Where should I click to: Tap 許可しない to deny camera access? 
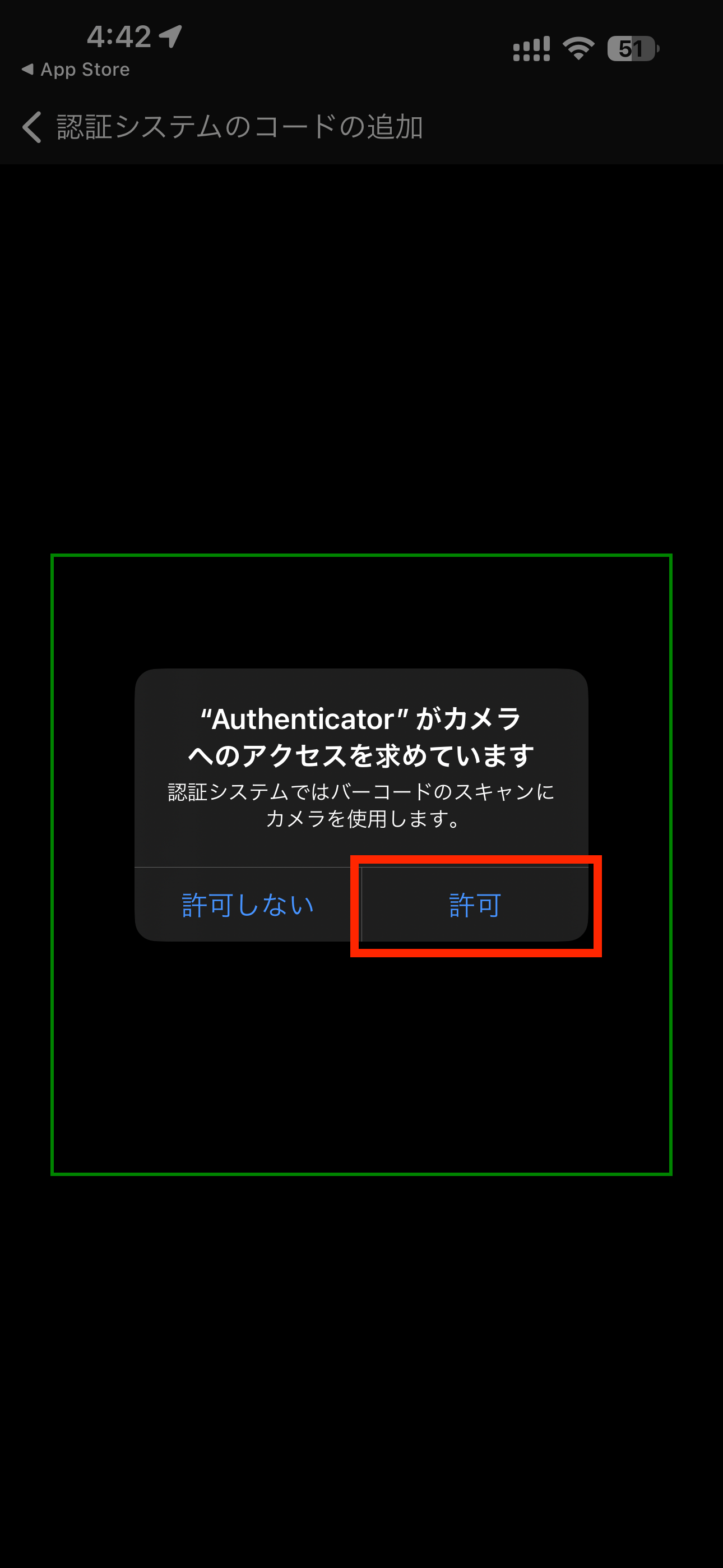pos(248,905)
